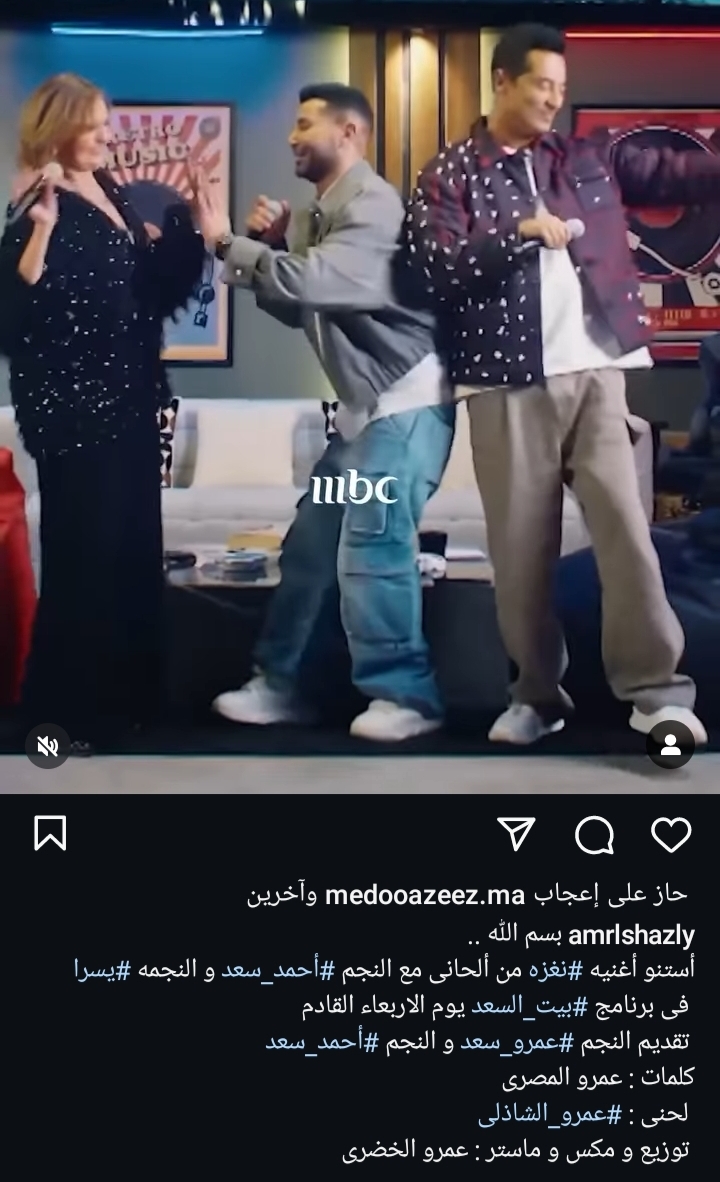Show tagged people in the video
The image size is (720, 1182).
[x=670, y=746]
